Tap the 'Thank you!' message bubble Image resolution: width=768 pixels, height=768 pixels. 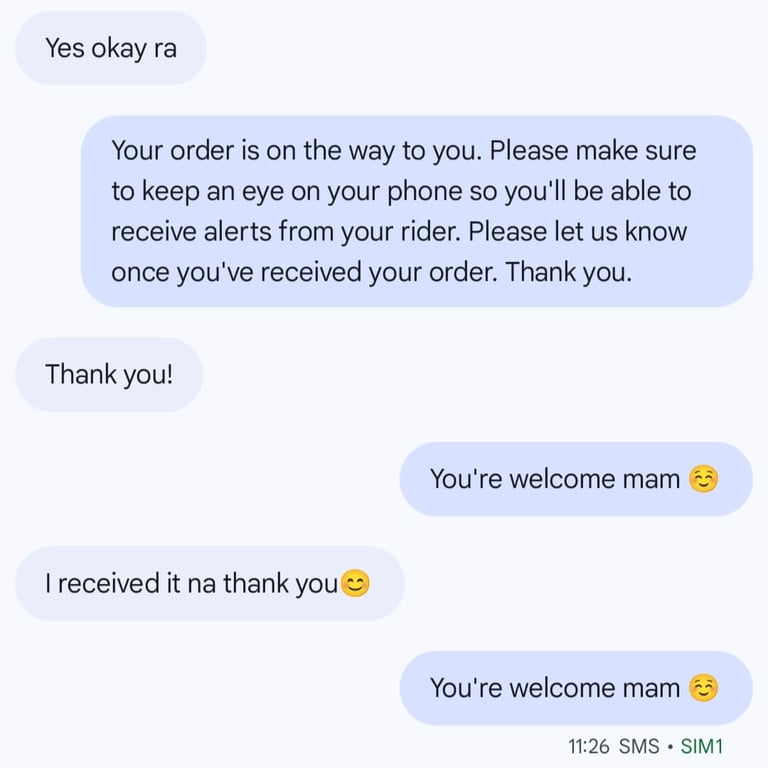click(109, 375)
